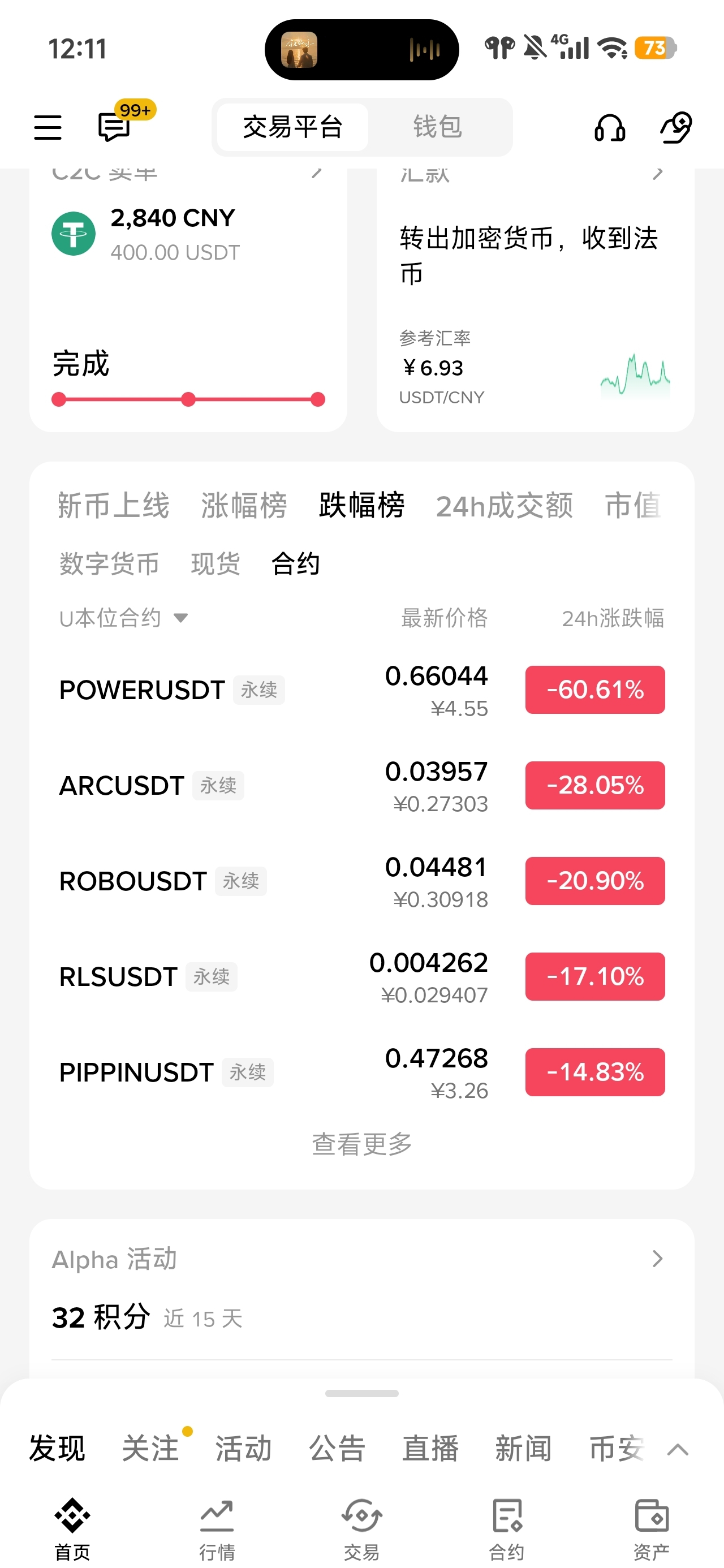View the 24h成交额 ranking tab
The image size is (724, 1568).
point(504,505)
